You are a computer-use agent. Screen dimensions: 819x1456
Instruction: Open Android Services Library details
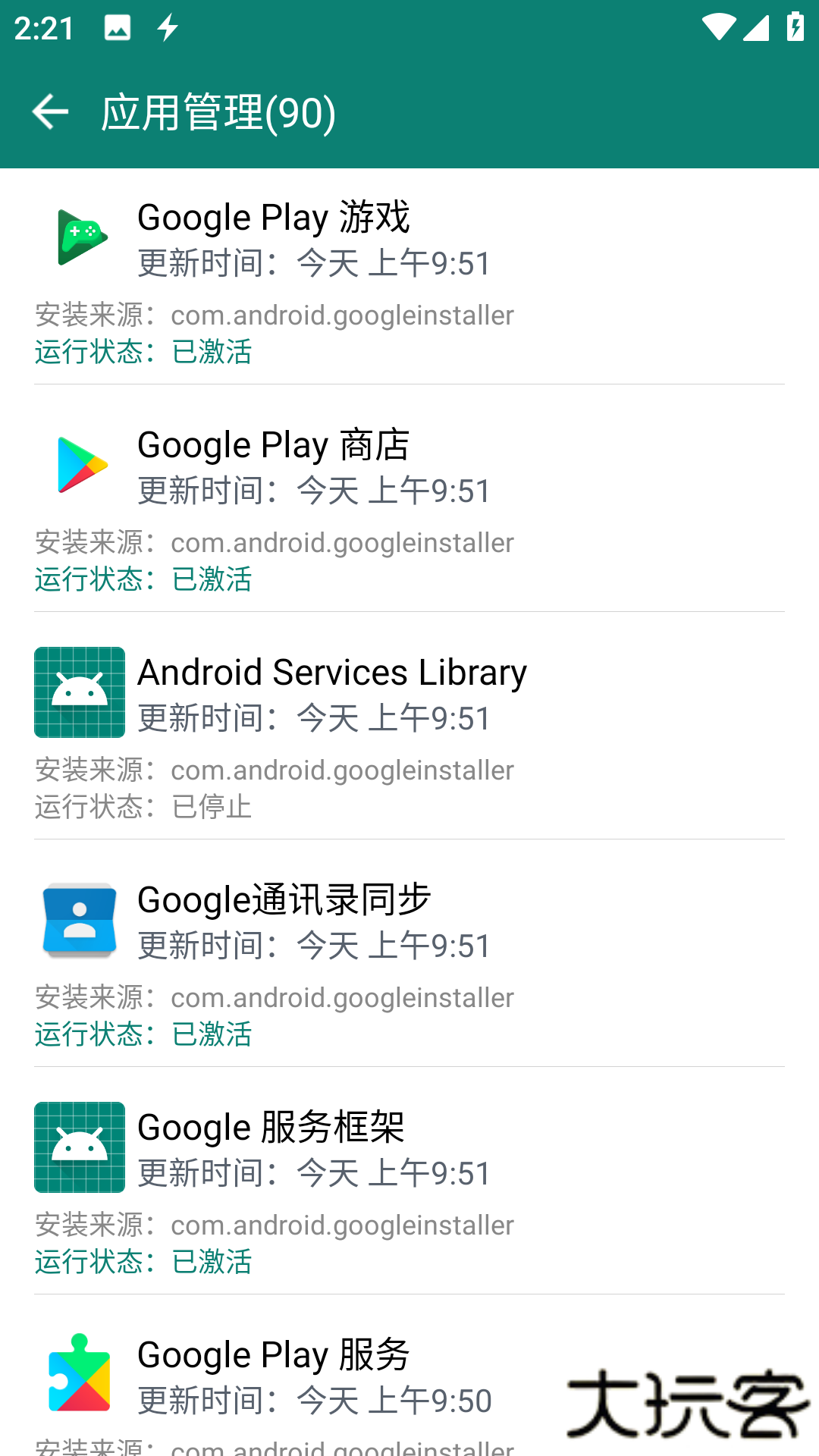click(409, 732)
